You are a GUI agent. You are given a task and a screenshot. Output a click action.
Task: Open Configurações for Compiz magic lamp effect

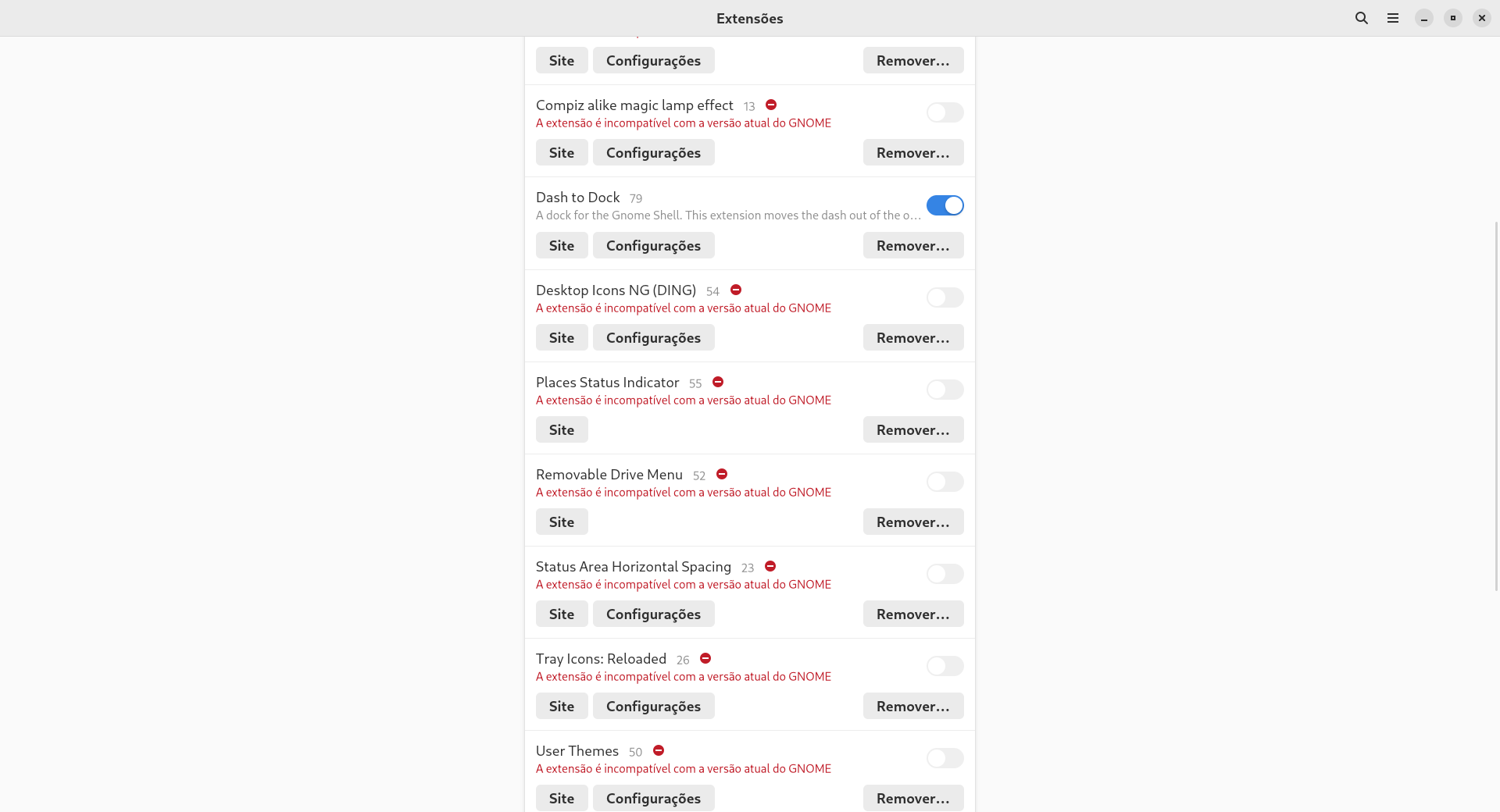(x=653, y=153)
